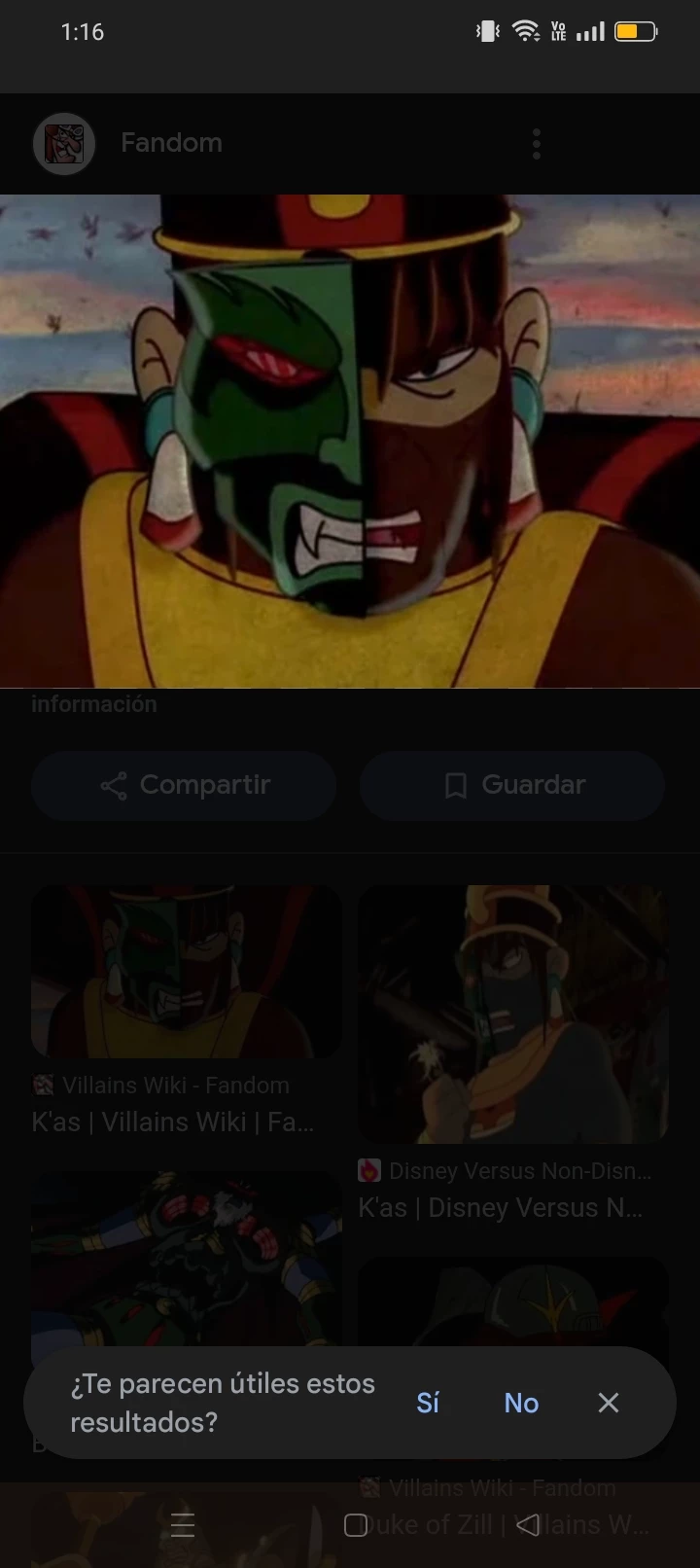700x1568 pixels.
Task: Dismiss the feedback prompt
Action: coord(609,1403)
